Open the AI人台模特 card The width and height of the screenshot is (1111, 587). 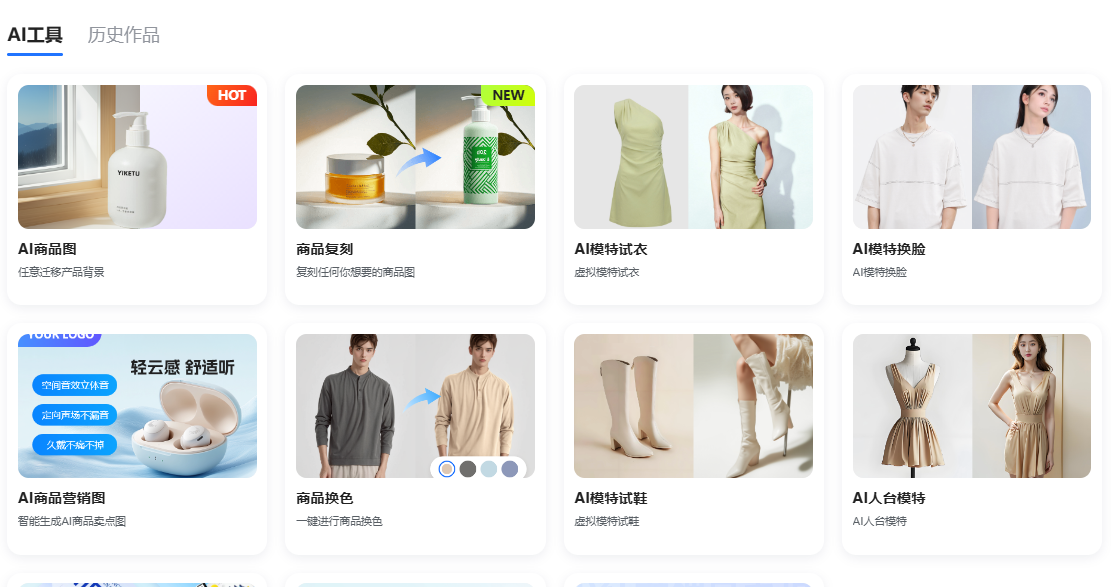[971, 438]
